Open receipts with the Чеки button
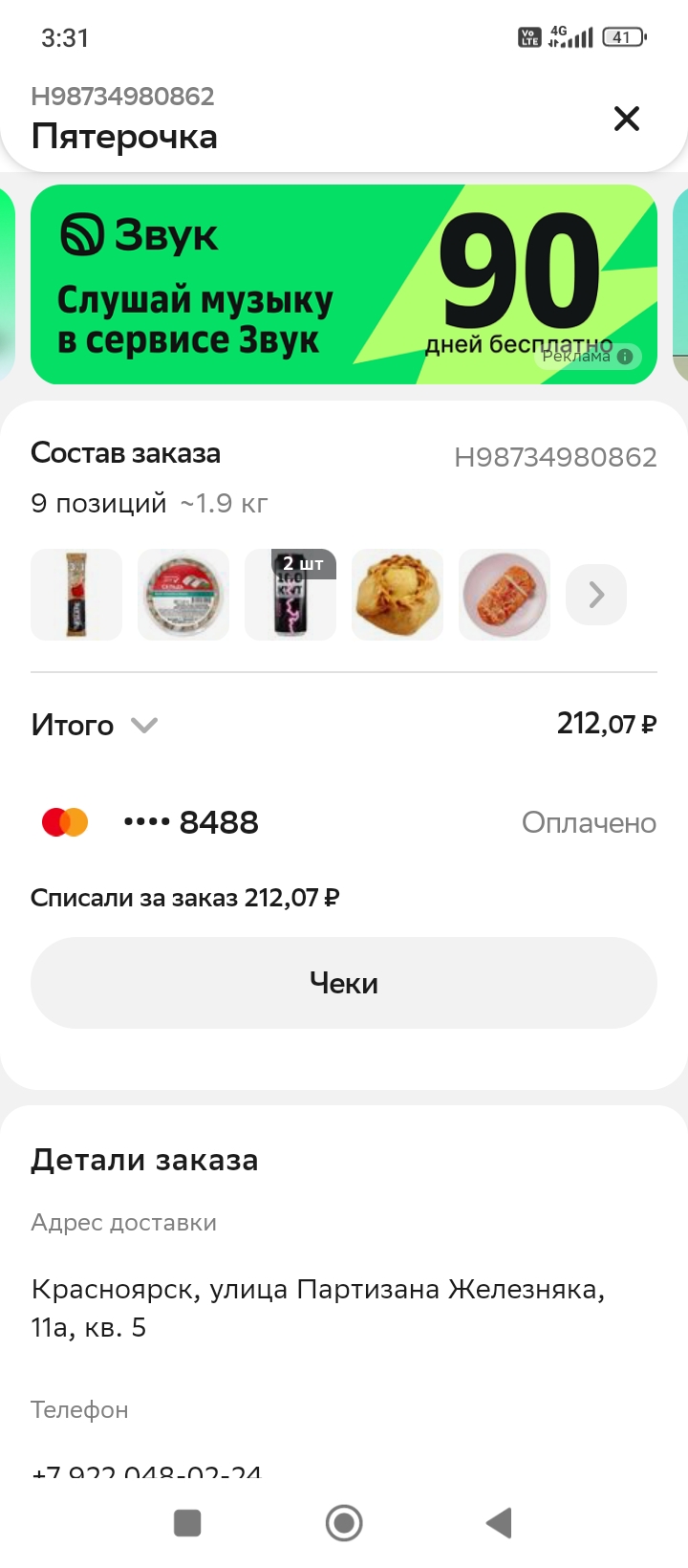 coord(344,983)
